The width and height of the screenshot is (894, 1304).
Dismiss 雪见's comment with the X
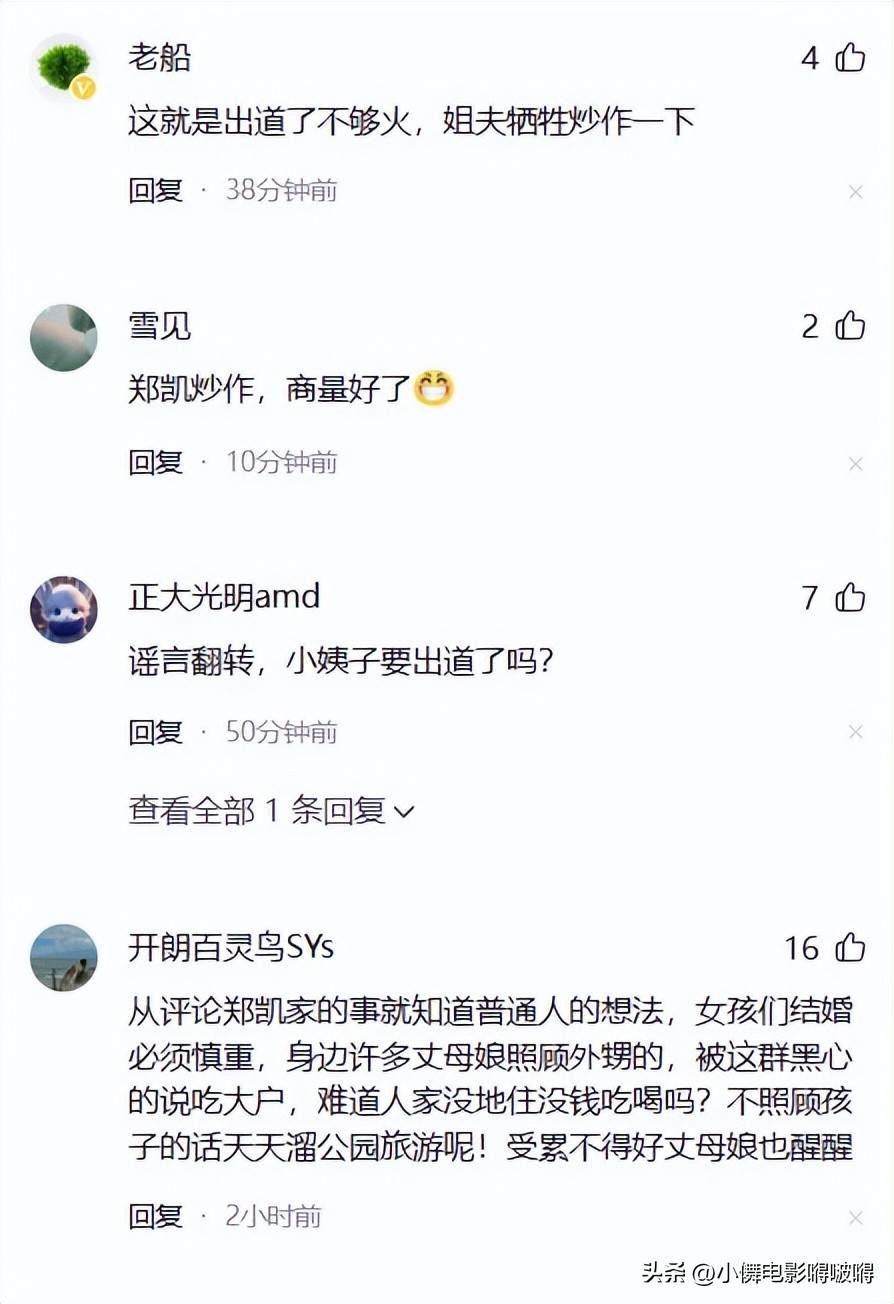tap(855, 464)
